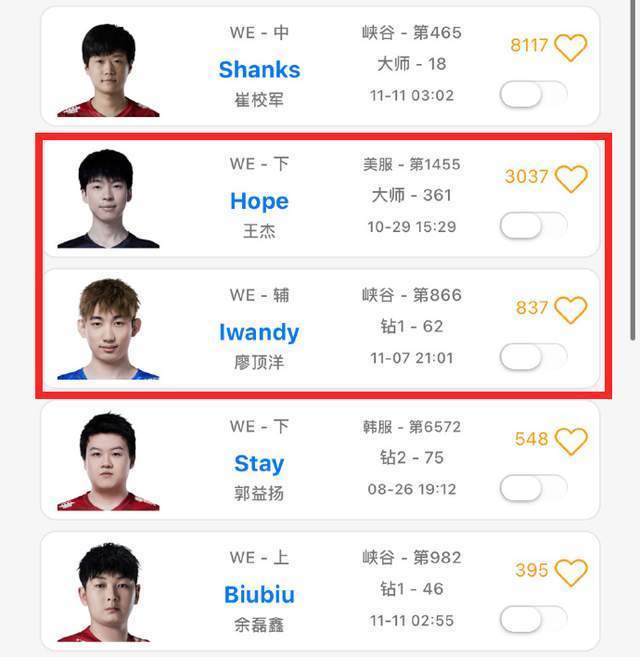
Task: Open the Biubiu player card
Action: pyautogui.click(x=259, y=595)
